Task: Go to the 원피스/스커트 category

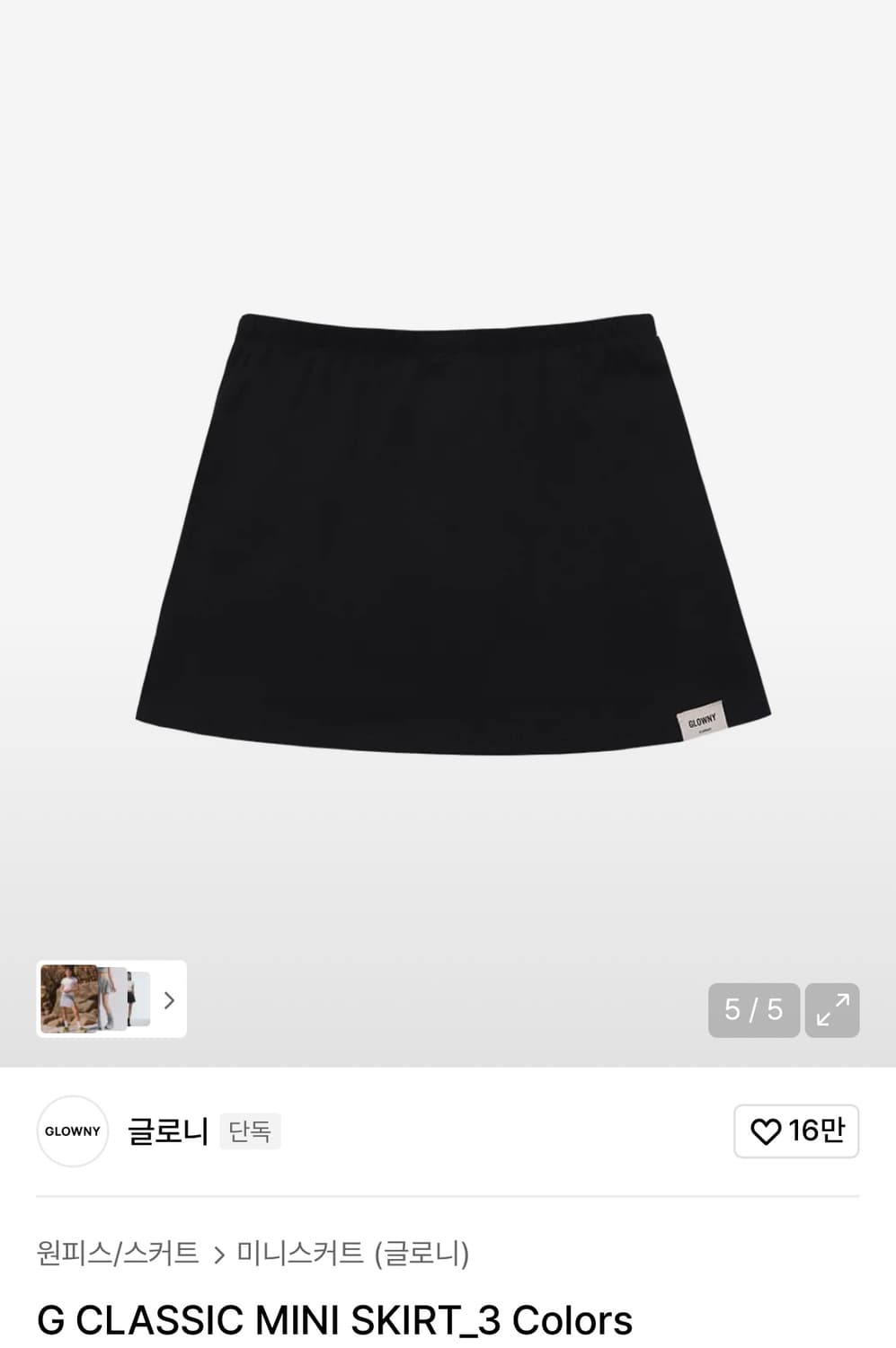Action: (x=118, y=1253)
